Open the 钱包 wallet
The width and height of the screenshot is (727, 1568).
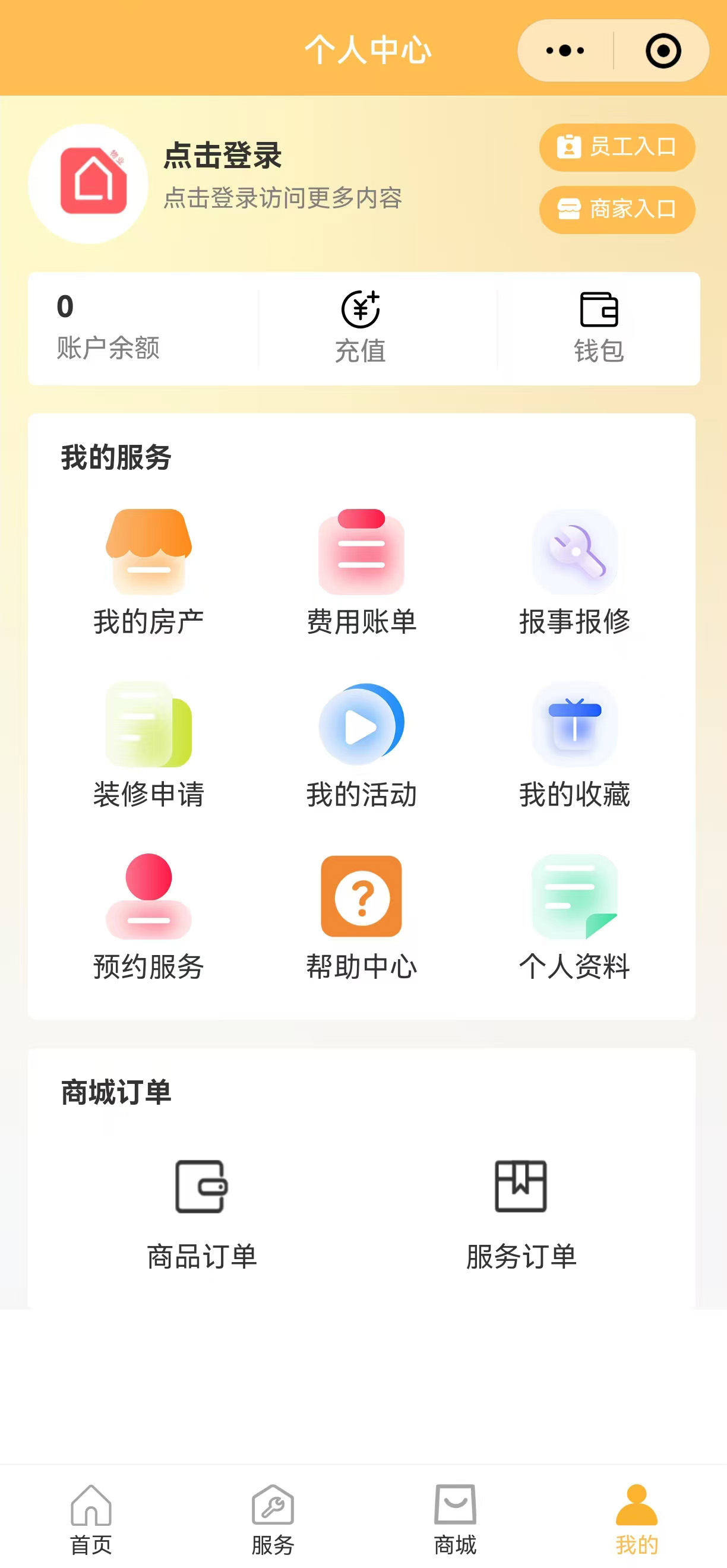click(599, 327)
